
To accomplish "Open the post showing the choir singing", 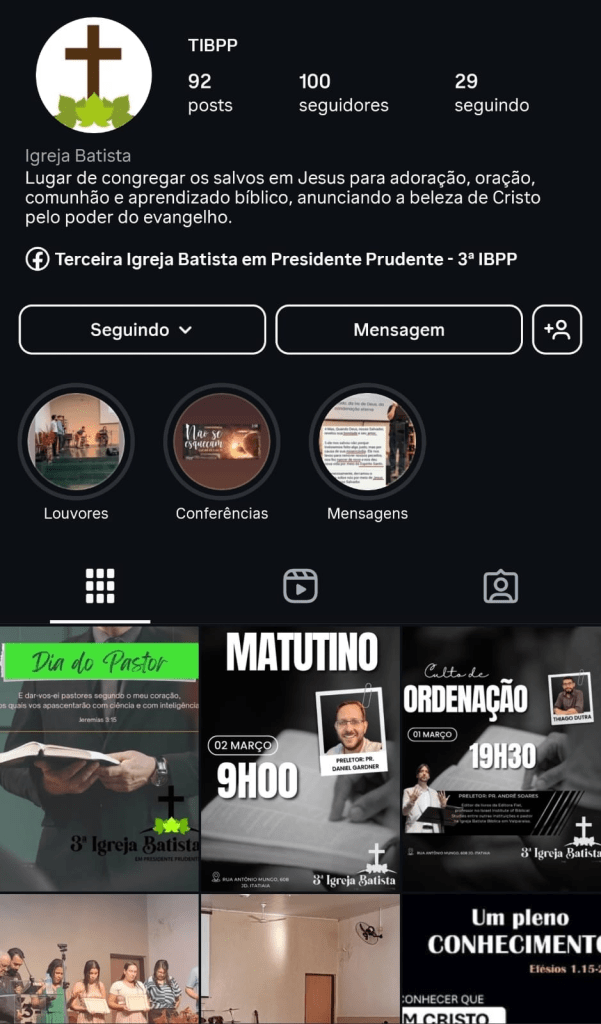I will click(x=99, y=960).
